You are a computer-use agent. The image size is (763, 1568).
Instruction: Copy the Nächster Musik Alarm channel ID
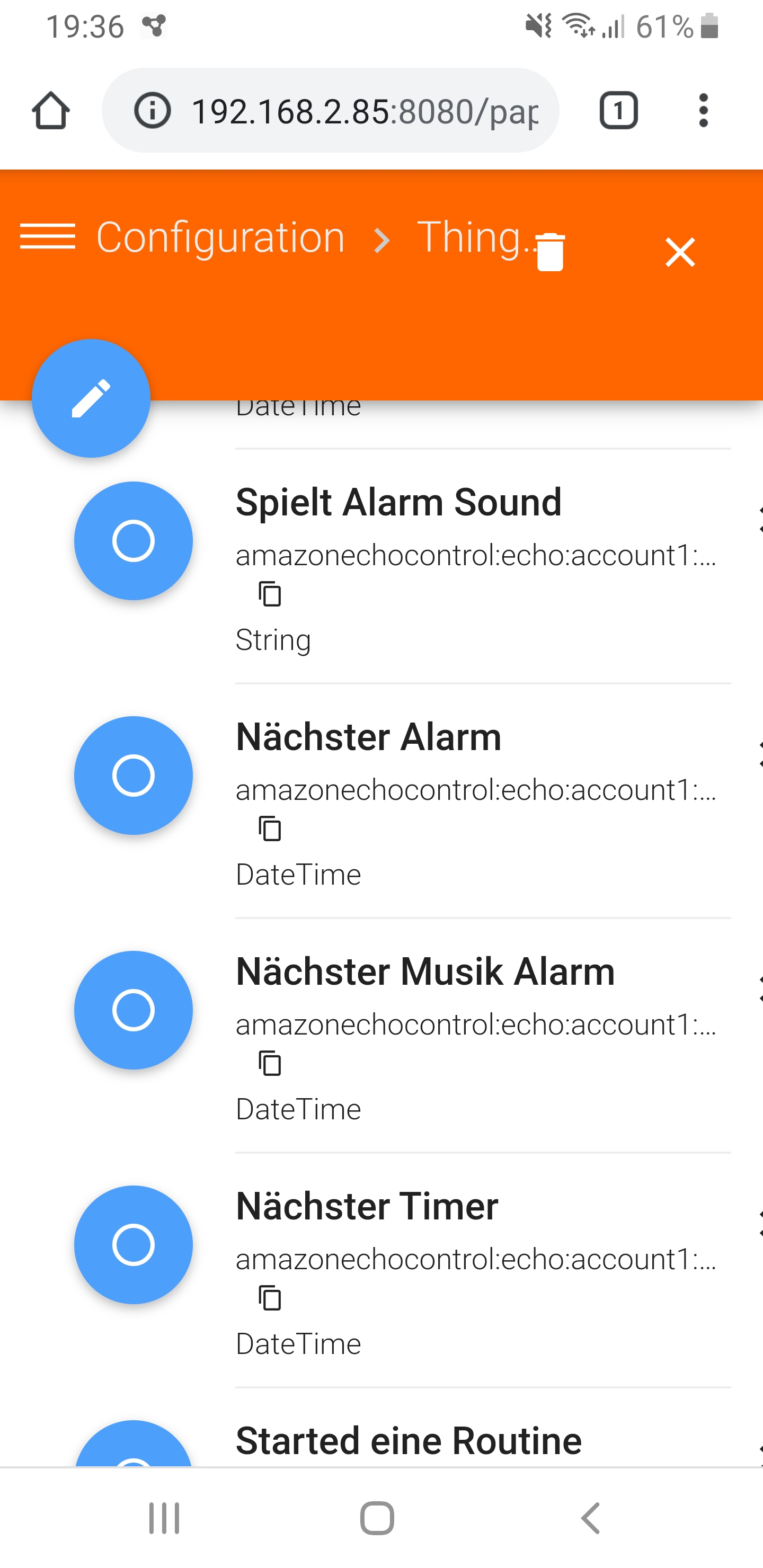270,1063
